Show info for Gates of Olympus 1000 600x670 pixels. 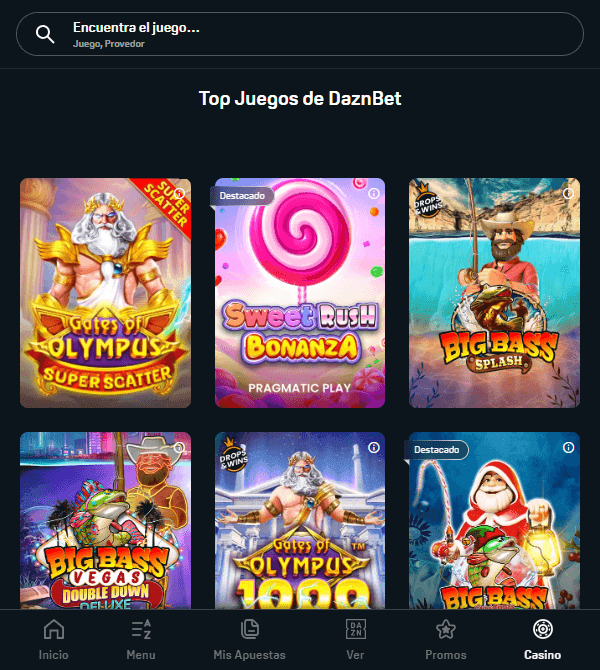[374, 447]
